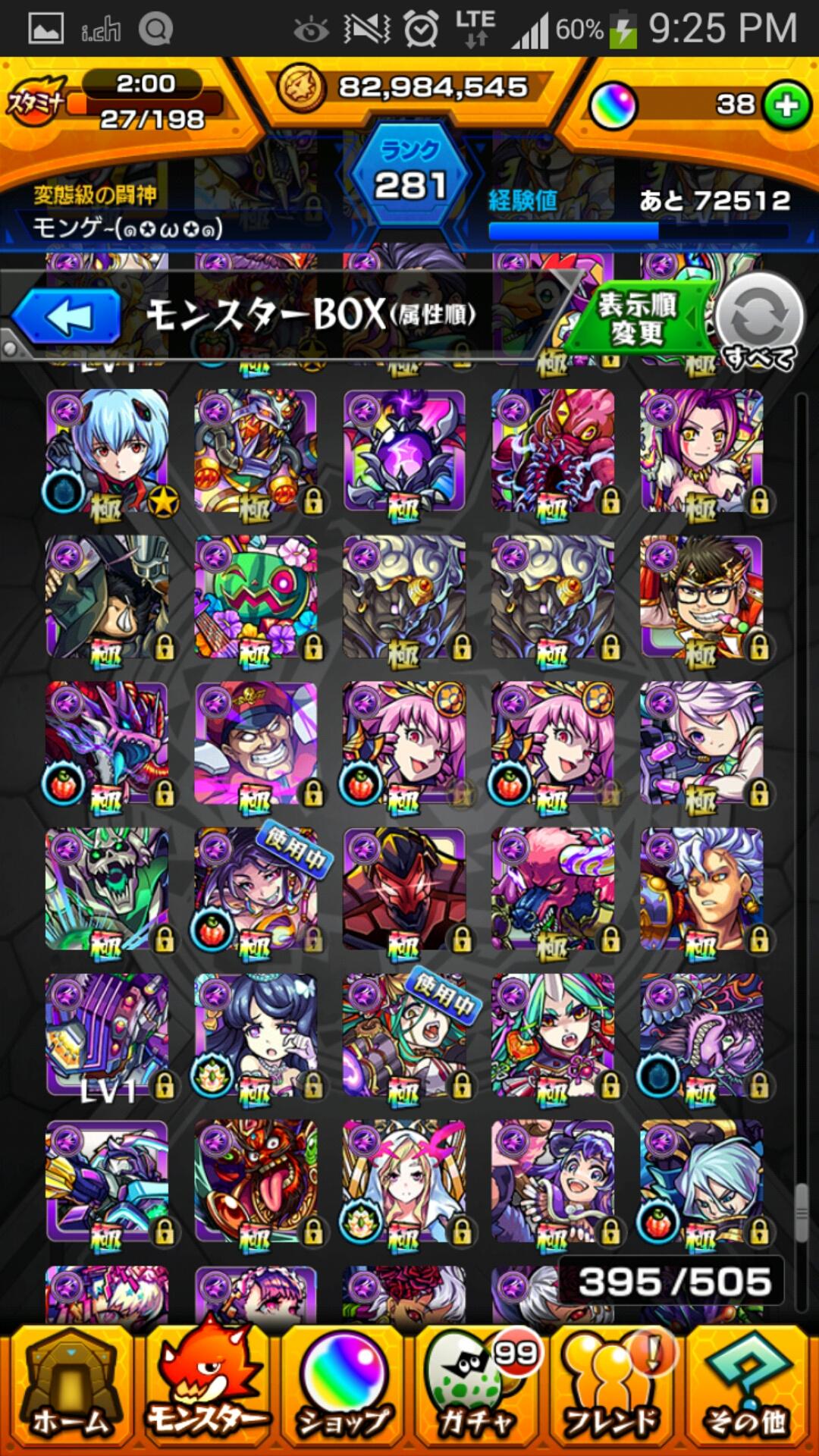The height and width of the screenshot is (1456, 819).
Task: Tap the green 表示順変更 sort button
Action: pyautogui.click(x=637, y=319)
